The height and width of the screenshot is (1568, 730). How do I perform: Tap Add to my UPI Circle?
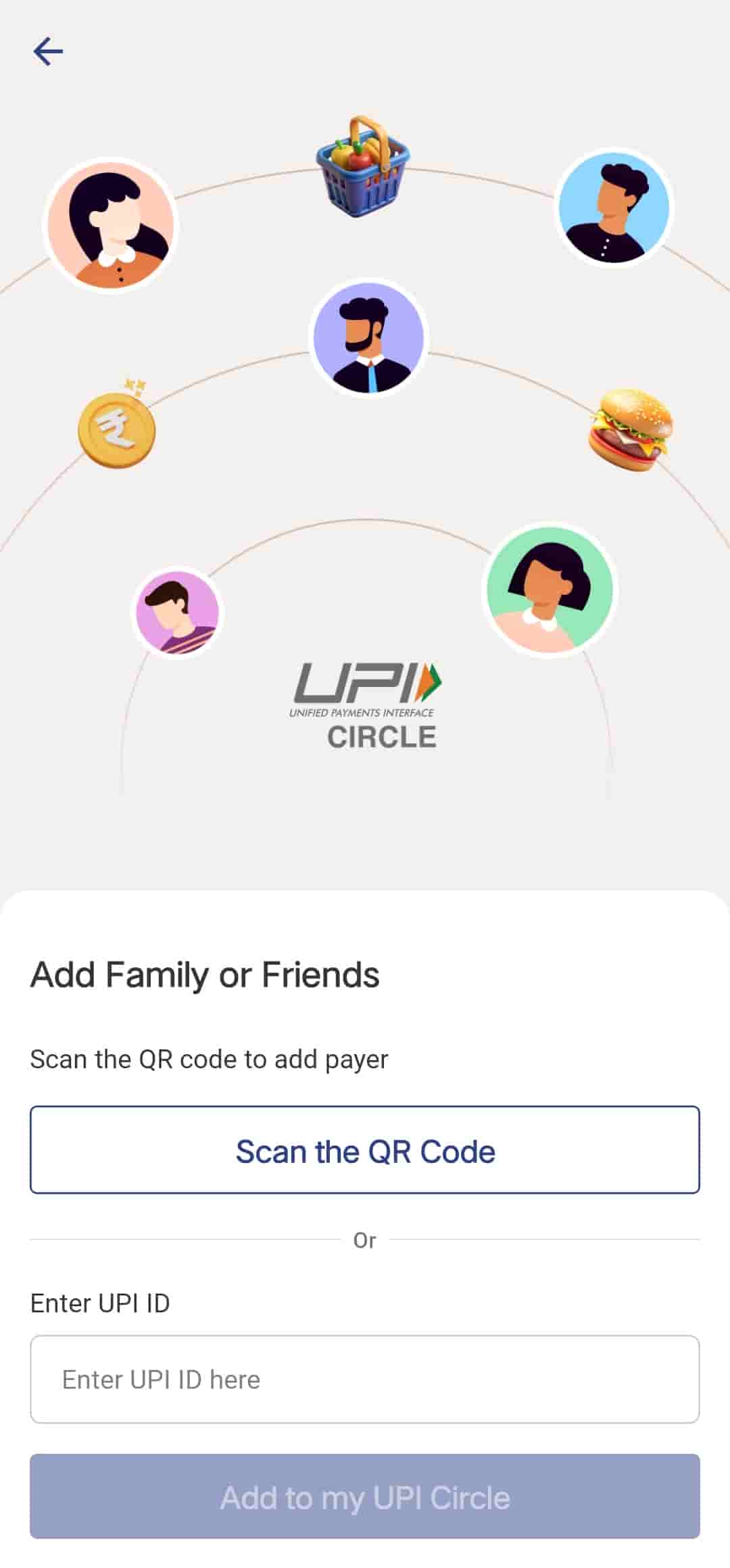coord(365,1497)
